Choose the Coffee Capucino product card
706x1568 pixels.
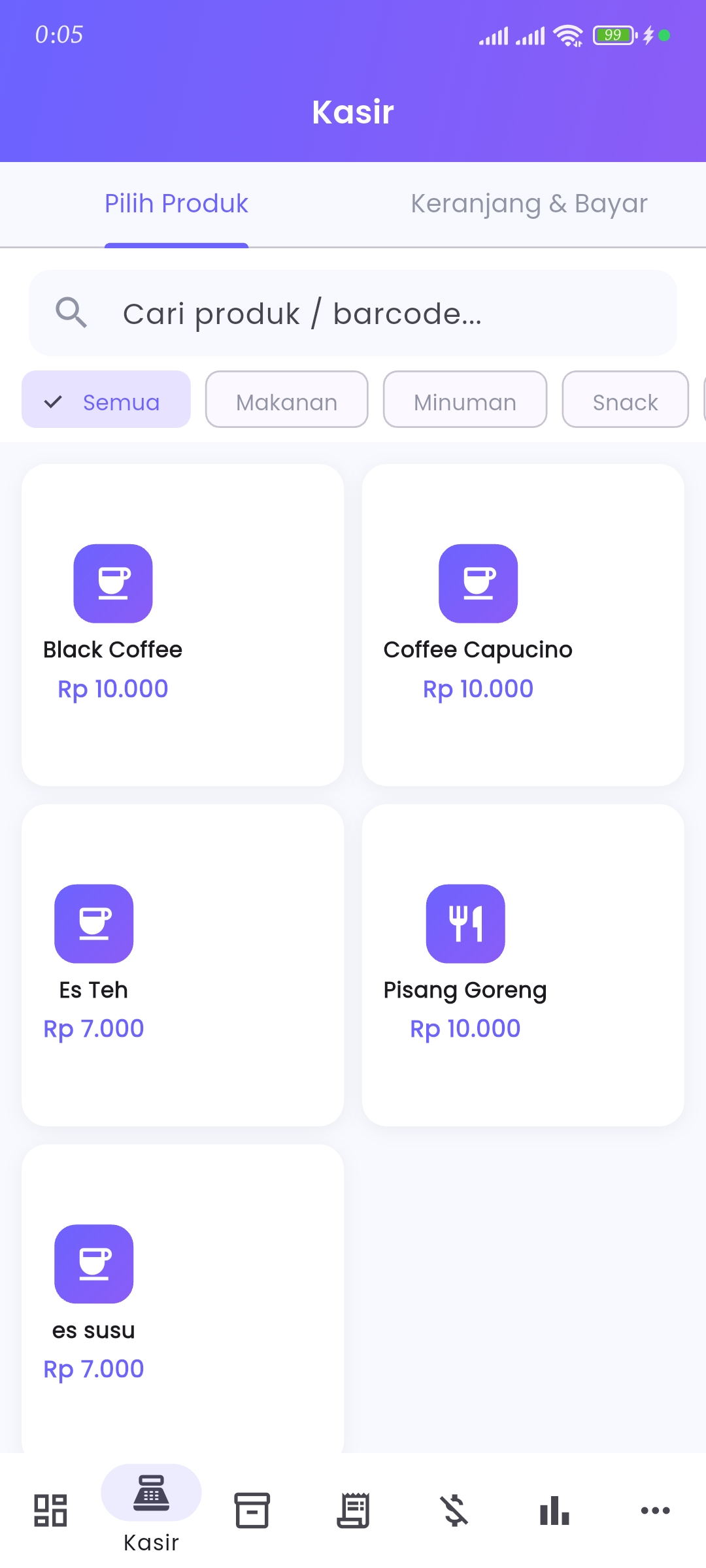point(523,625)
